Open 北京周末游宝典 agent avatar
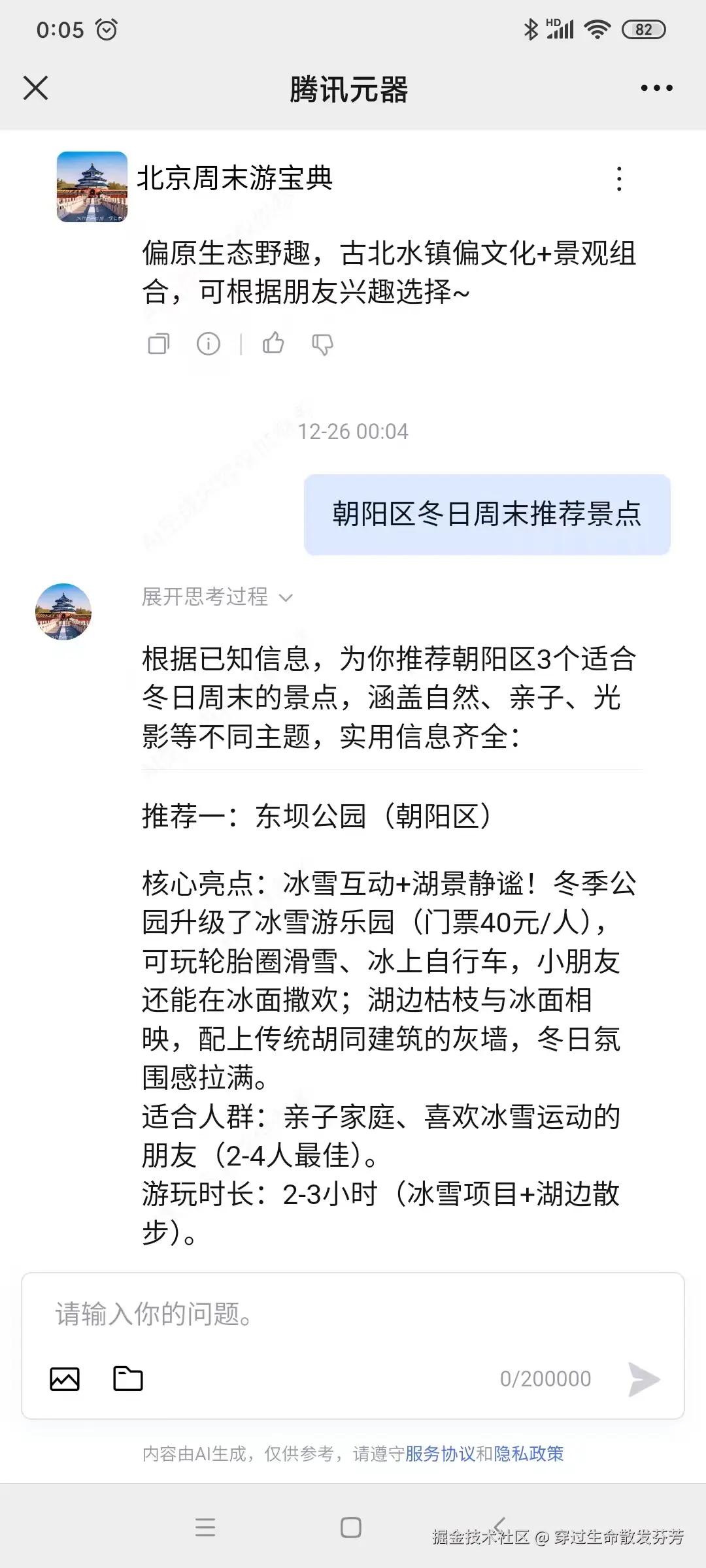 (x=92, y=187)
